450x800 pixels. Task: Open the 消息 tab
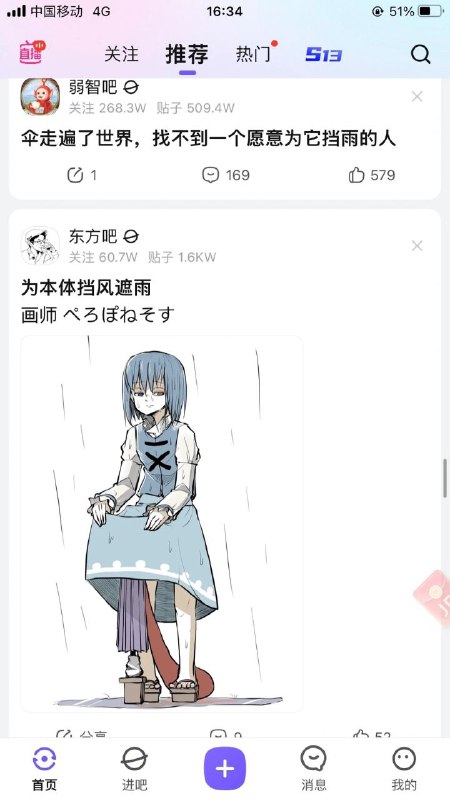pyautogui.click(x=314, y=769)
